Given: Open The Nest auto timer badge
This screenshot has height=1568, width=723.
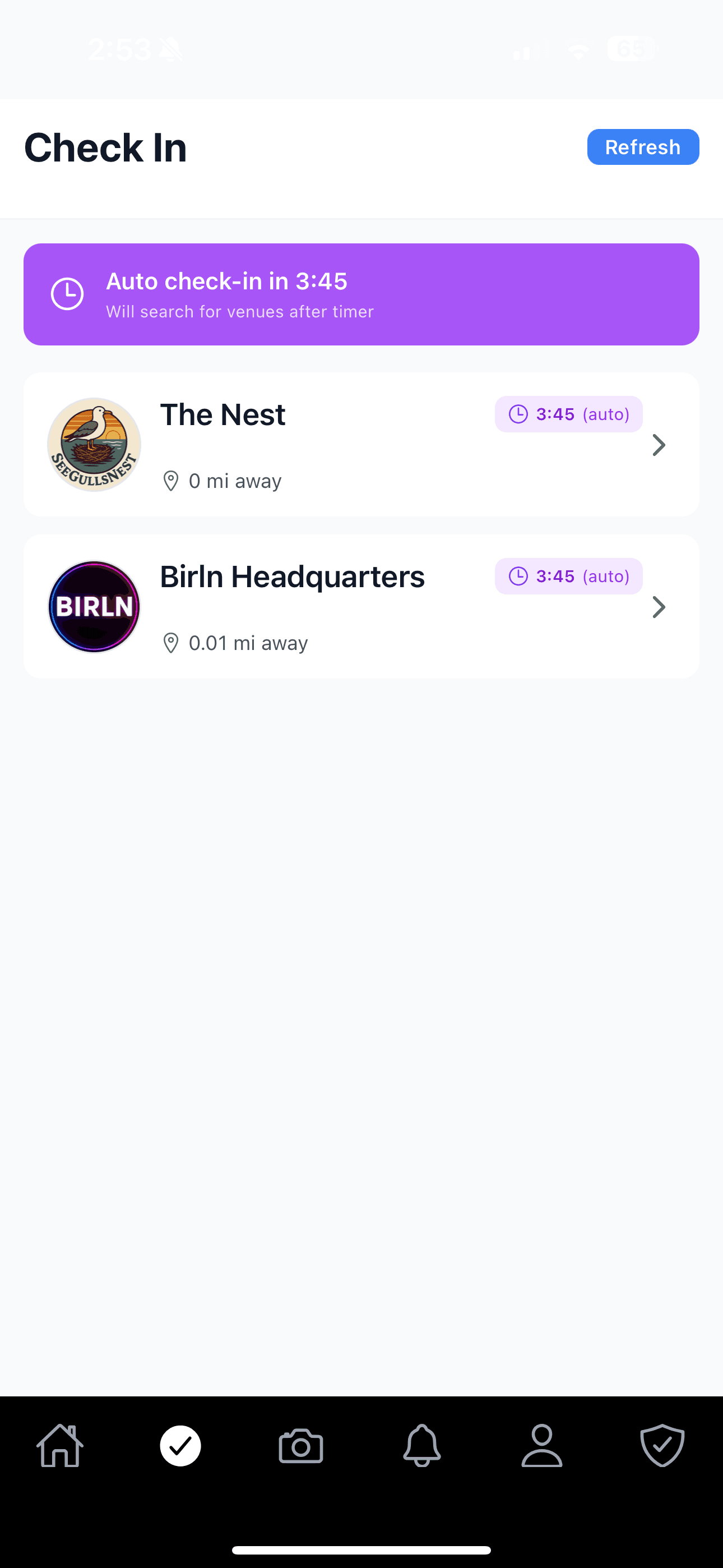Looking at the screenshot, I should [x=568, y=414].
